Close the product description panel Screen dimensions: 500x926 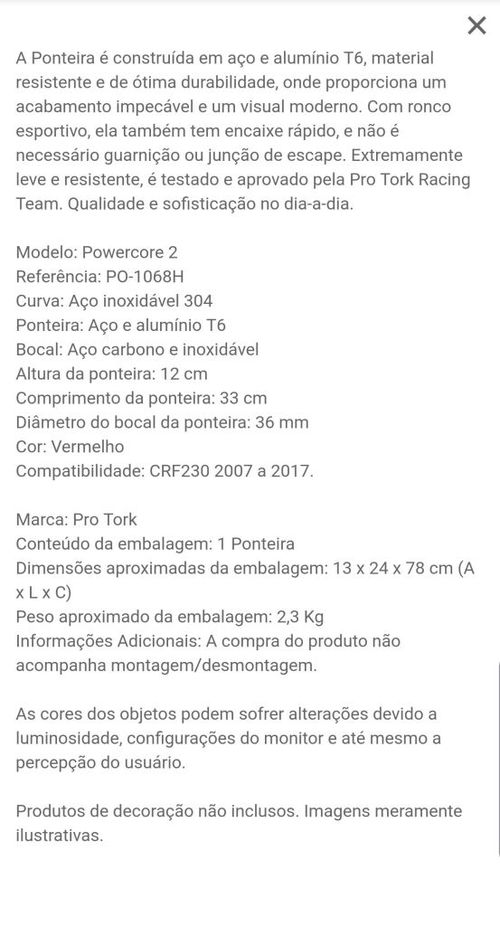pyautogui.click(x=476, y=25)
